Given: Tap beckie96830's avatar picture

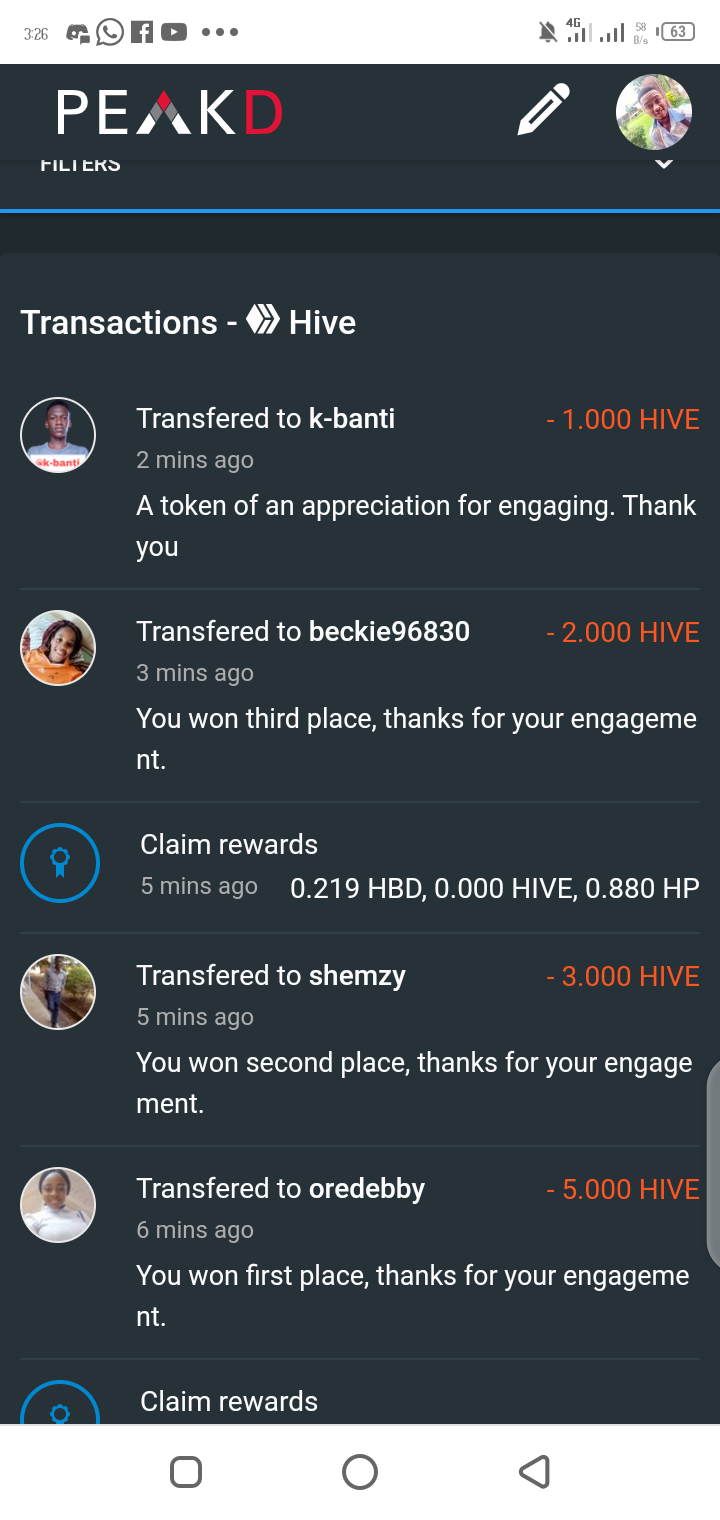Looking at the screenshot, I should pos(58,648).
